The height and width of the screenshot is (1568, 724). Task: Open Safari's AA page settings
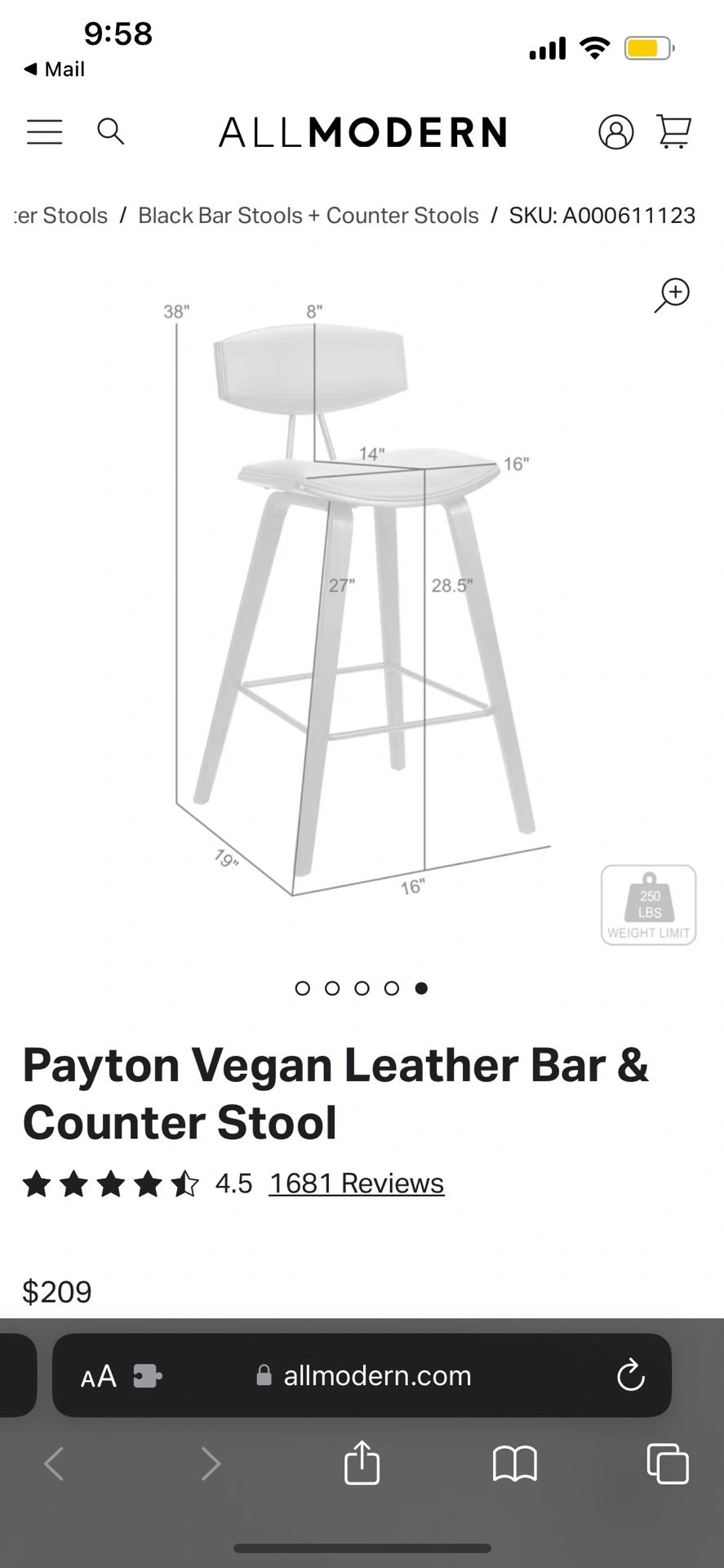[99, 1376]
